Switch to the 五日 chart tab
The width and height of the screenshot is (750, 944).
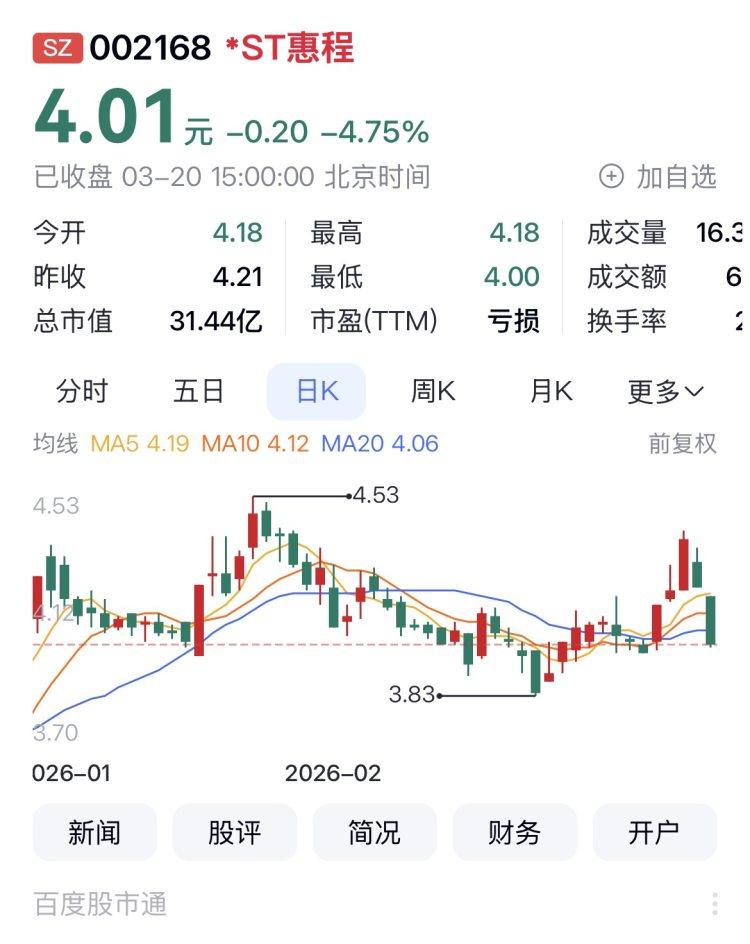[x=199, y=391]
